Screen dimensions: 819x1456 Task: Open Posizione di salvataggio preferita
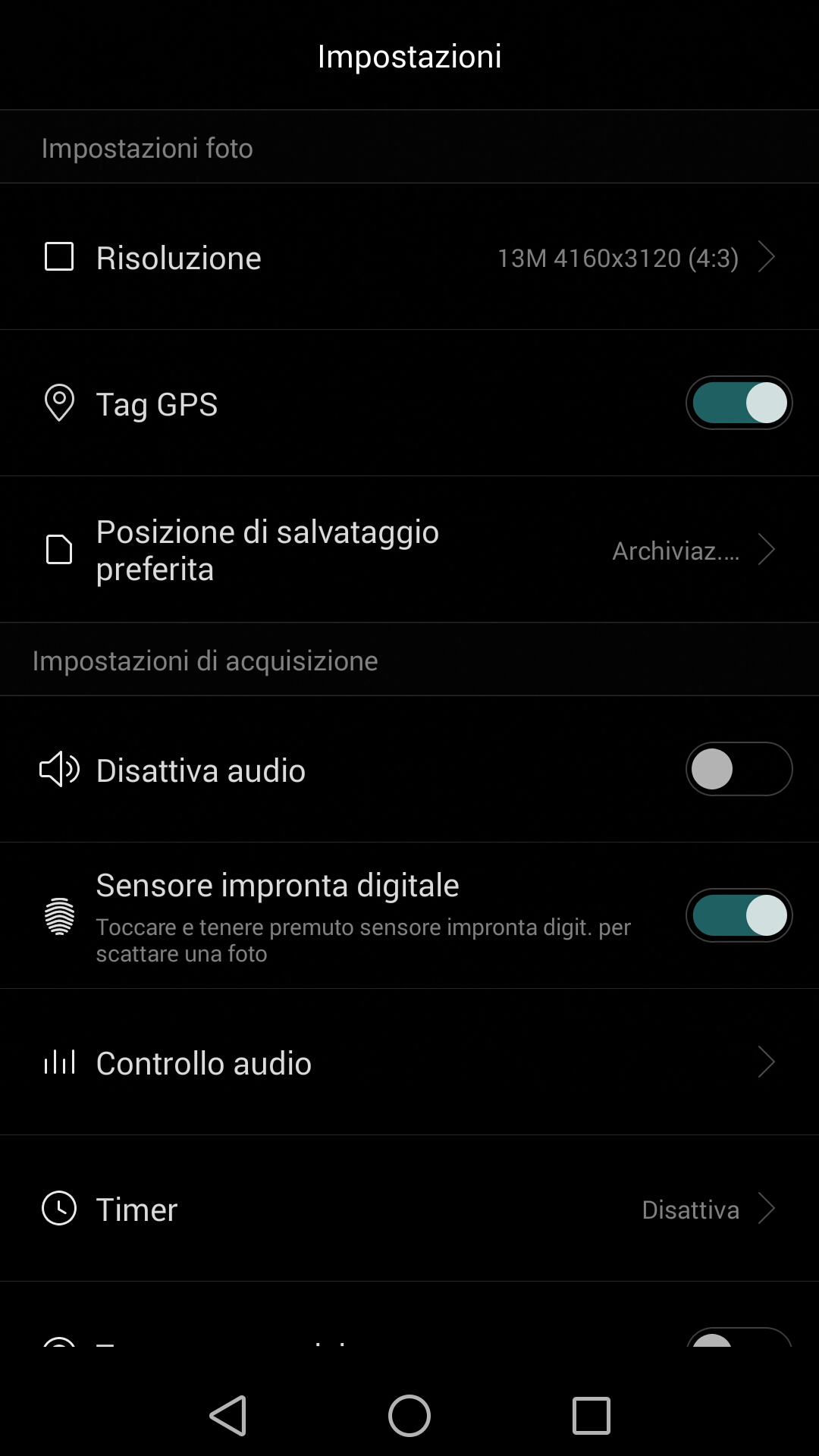pos(409,550)
